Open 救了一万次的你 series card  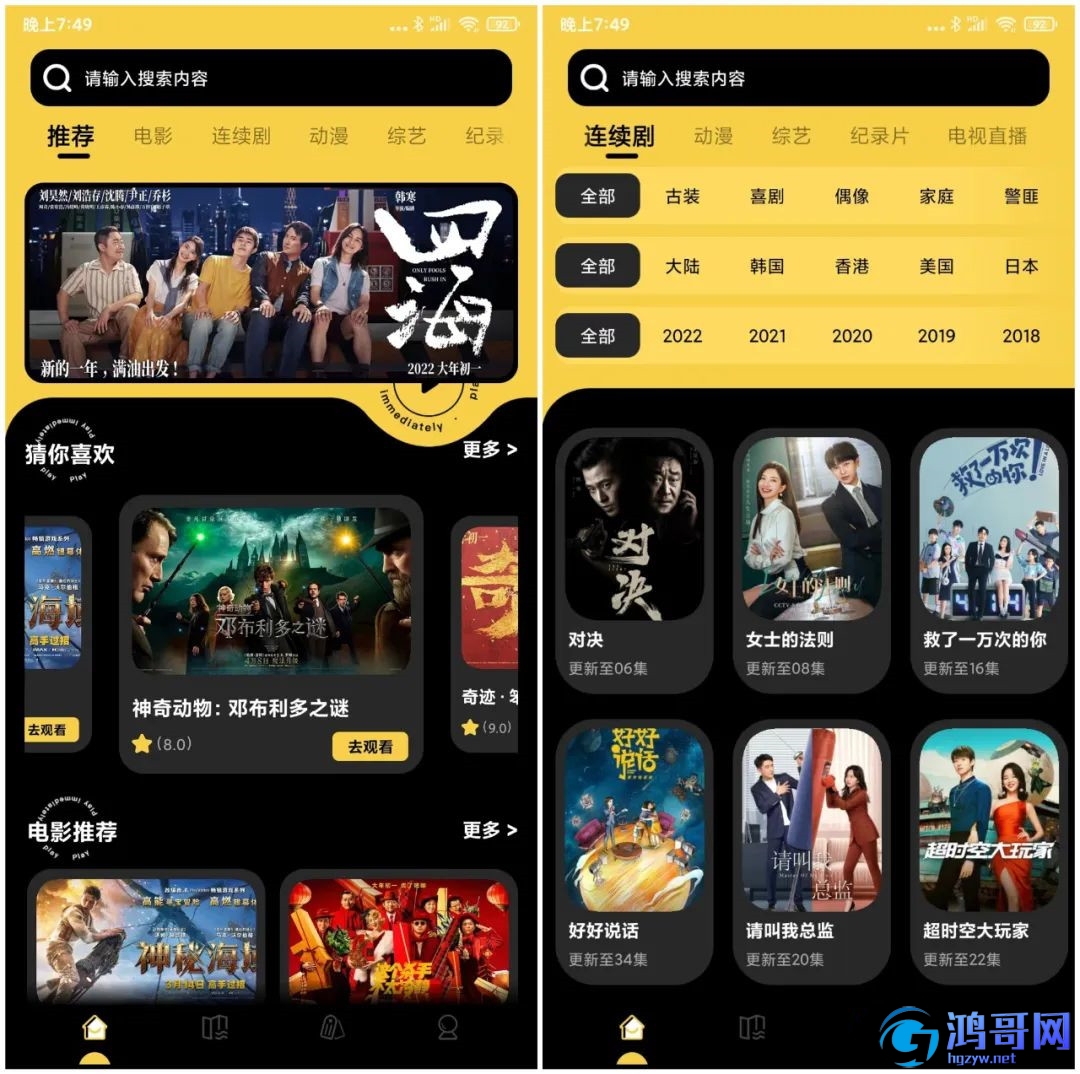click(988, 560)
